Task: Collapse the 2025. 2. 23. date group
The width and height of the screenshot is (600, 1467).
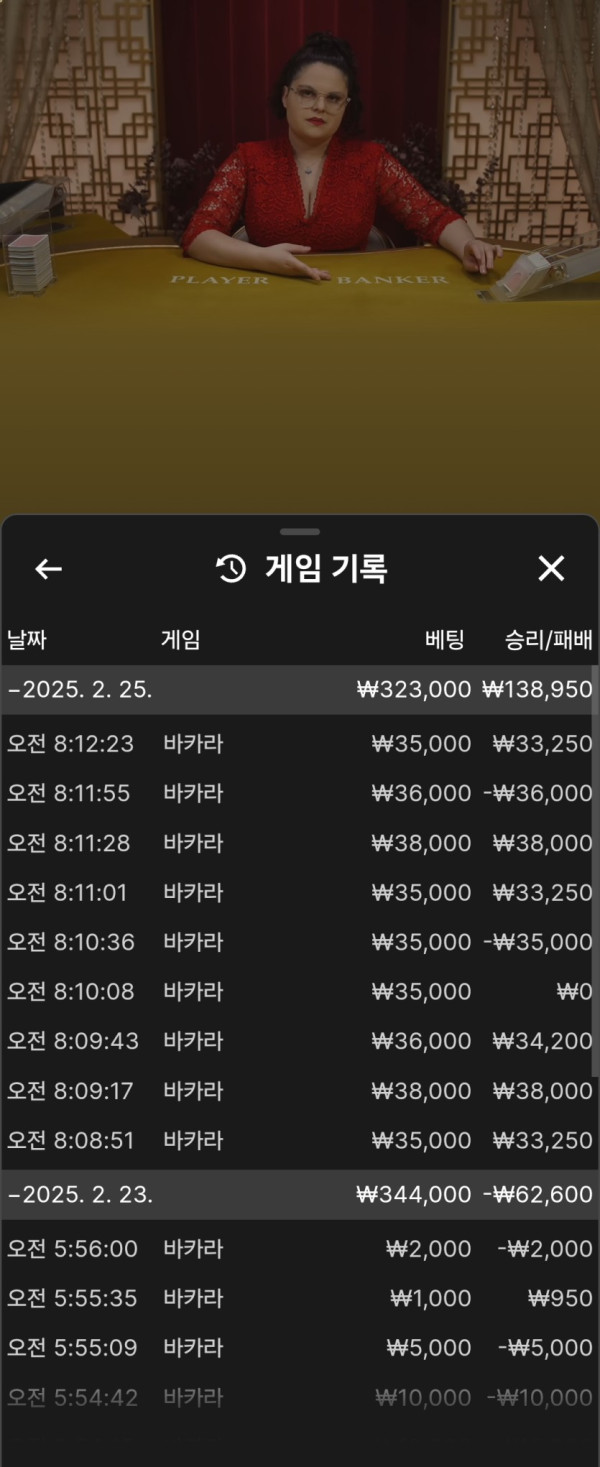Action: tap(80, 1195)
